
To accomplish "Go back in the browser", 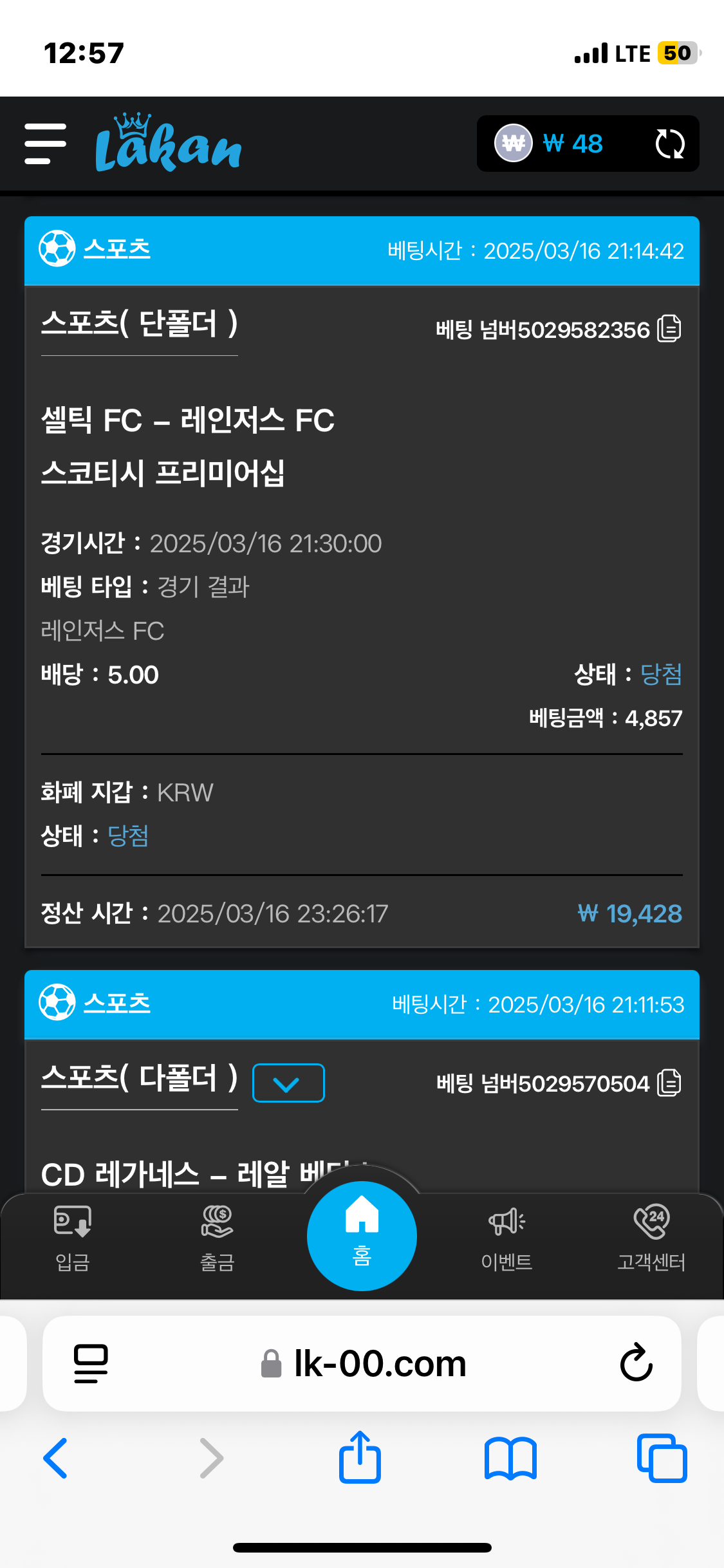I will coord(56,1458).
